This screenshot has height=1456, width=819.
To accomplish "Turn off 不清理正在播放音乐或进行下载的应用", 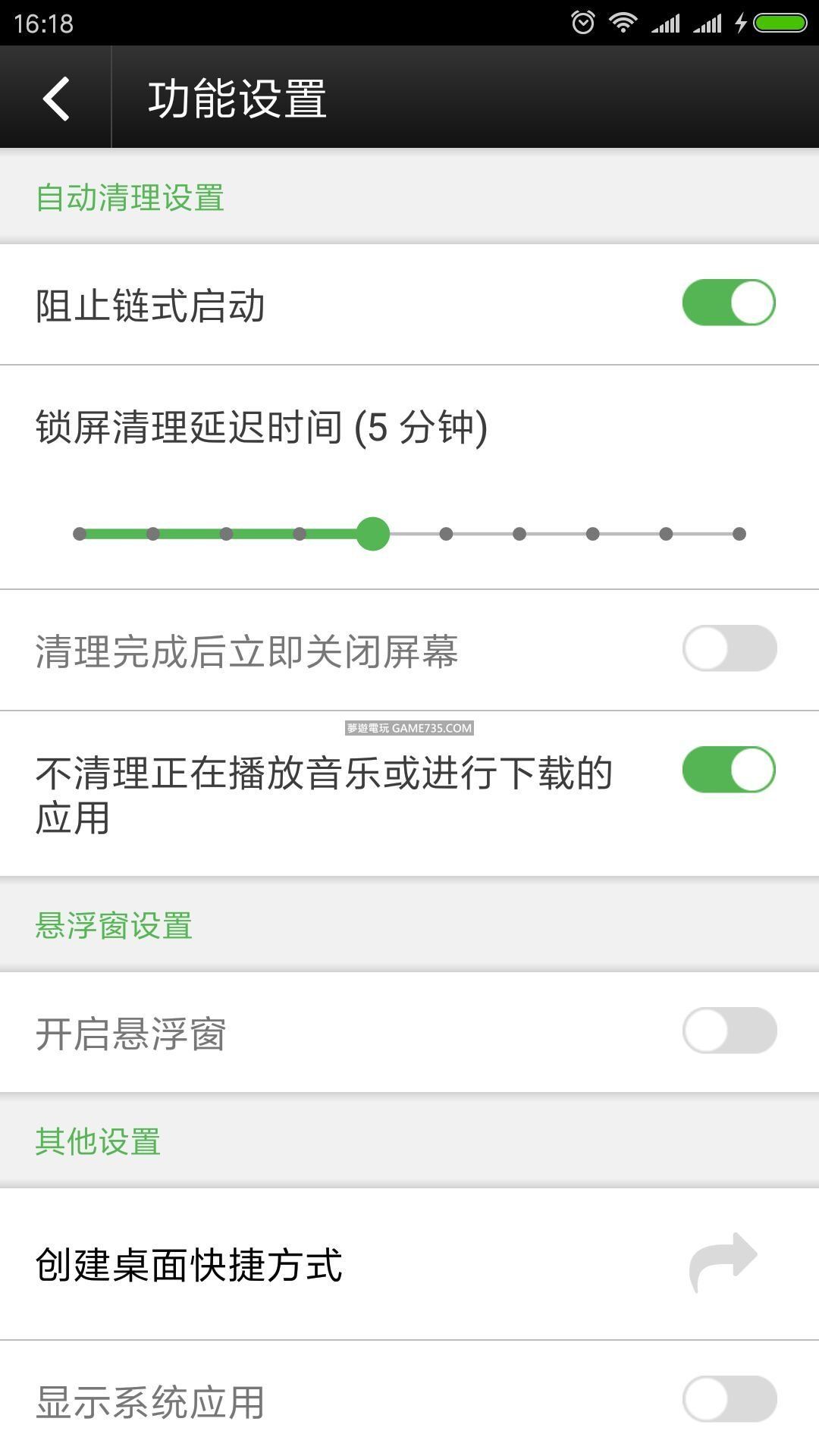I will point(729,770).
